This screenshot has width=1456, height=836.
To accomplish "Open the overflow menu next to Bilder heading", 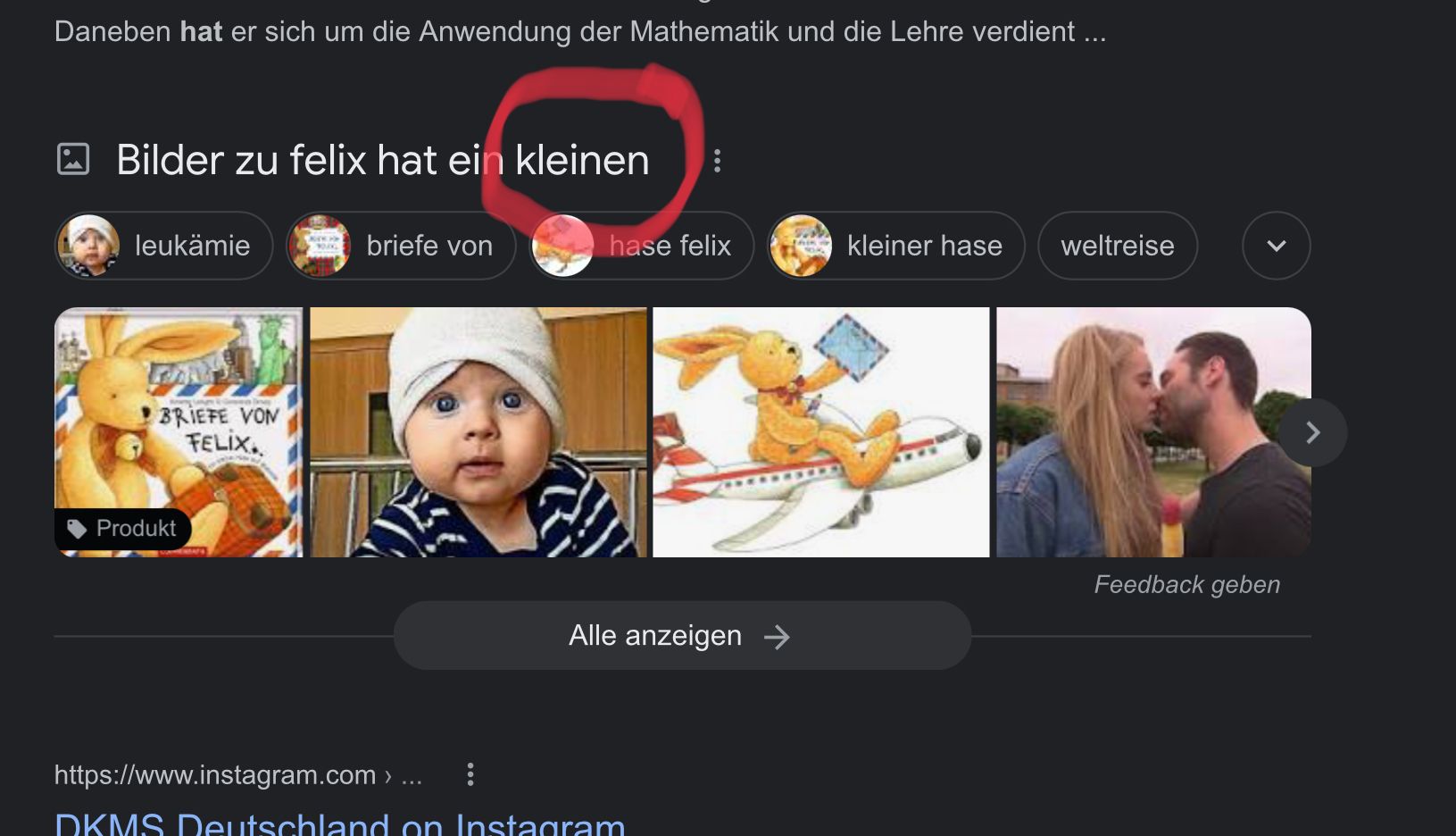I will (x=717, y=161).
